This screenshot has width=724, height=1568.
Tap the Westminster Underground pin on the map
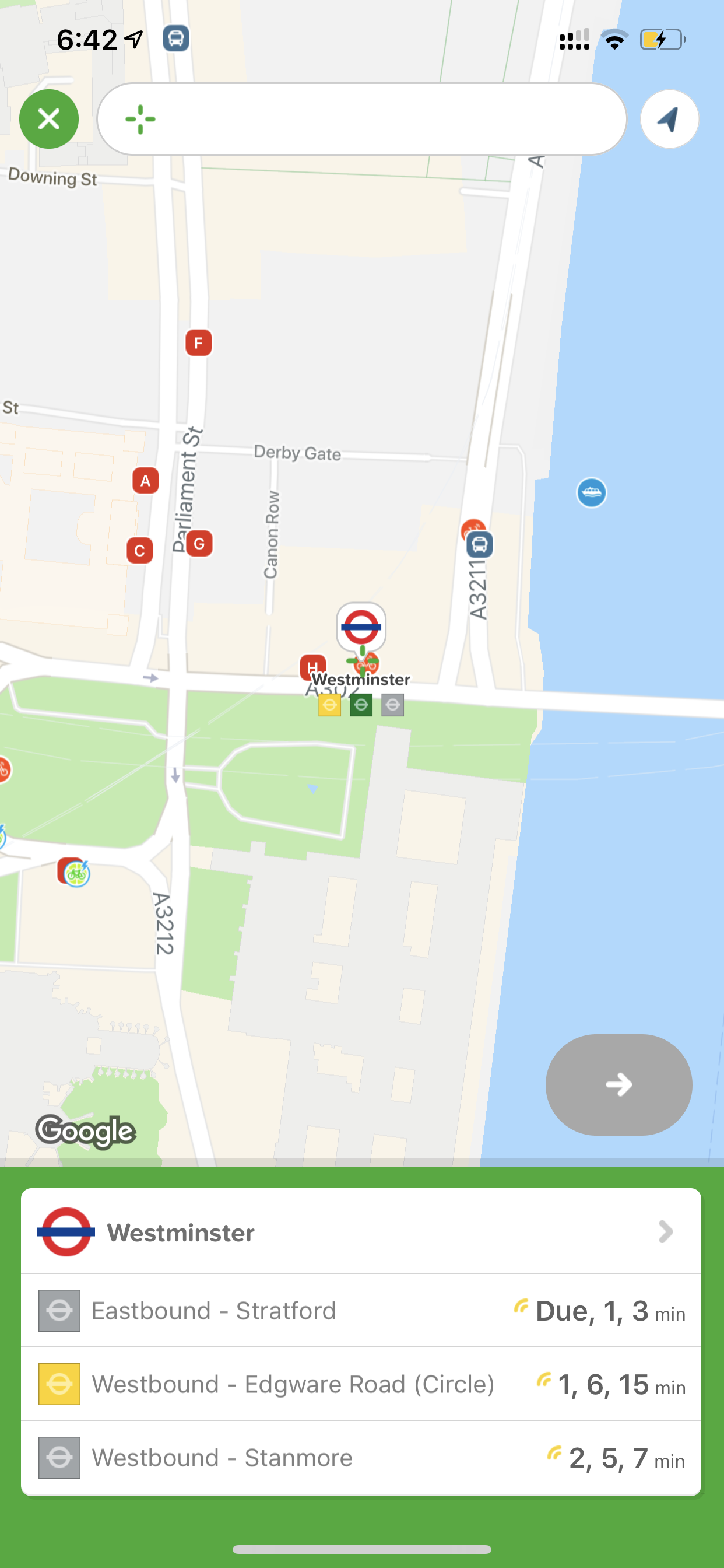(361, 627)
